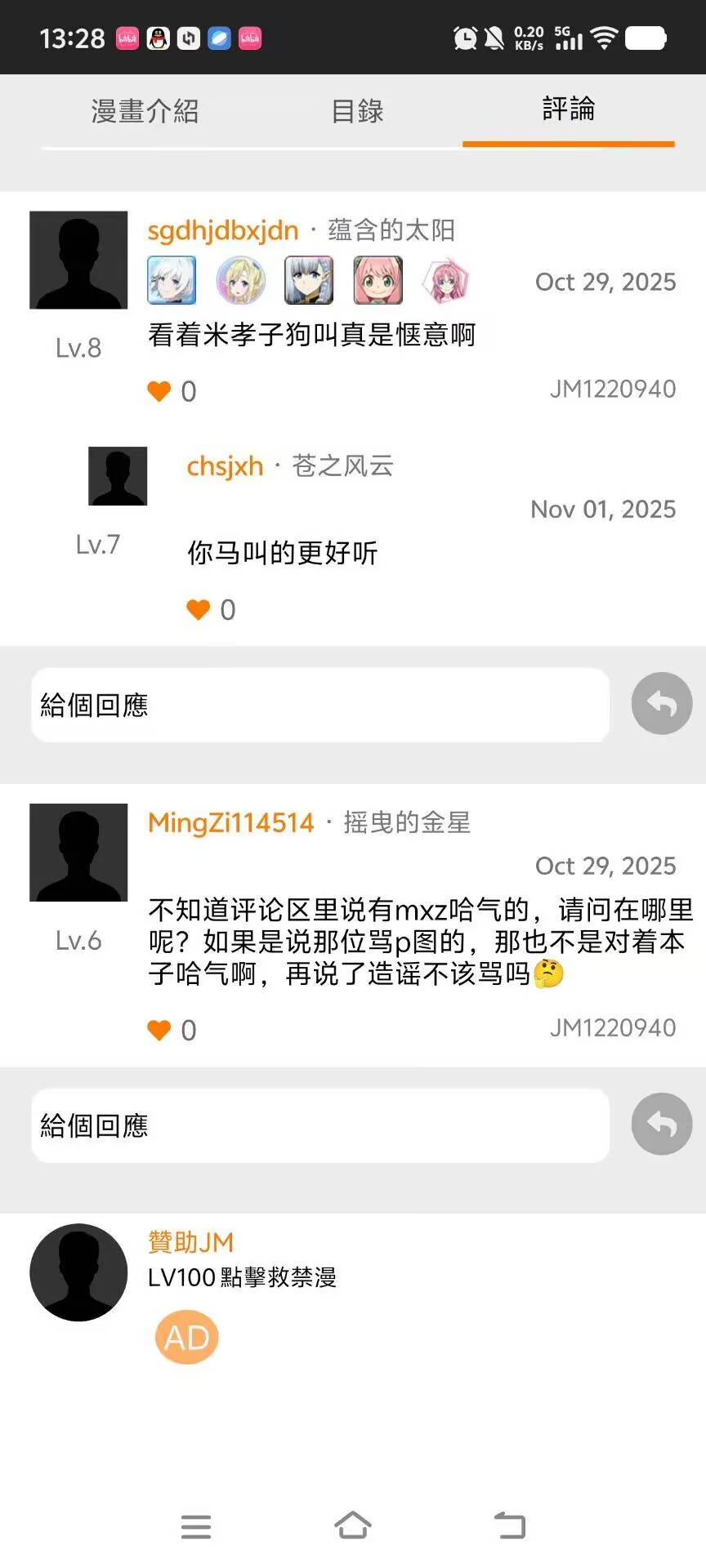View chsjxh's profile avatar
Screen dimensions: 706x1568
coord(118,476)
